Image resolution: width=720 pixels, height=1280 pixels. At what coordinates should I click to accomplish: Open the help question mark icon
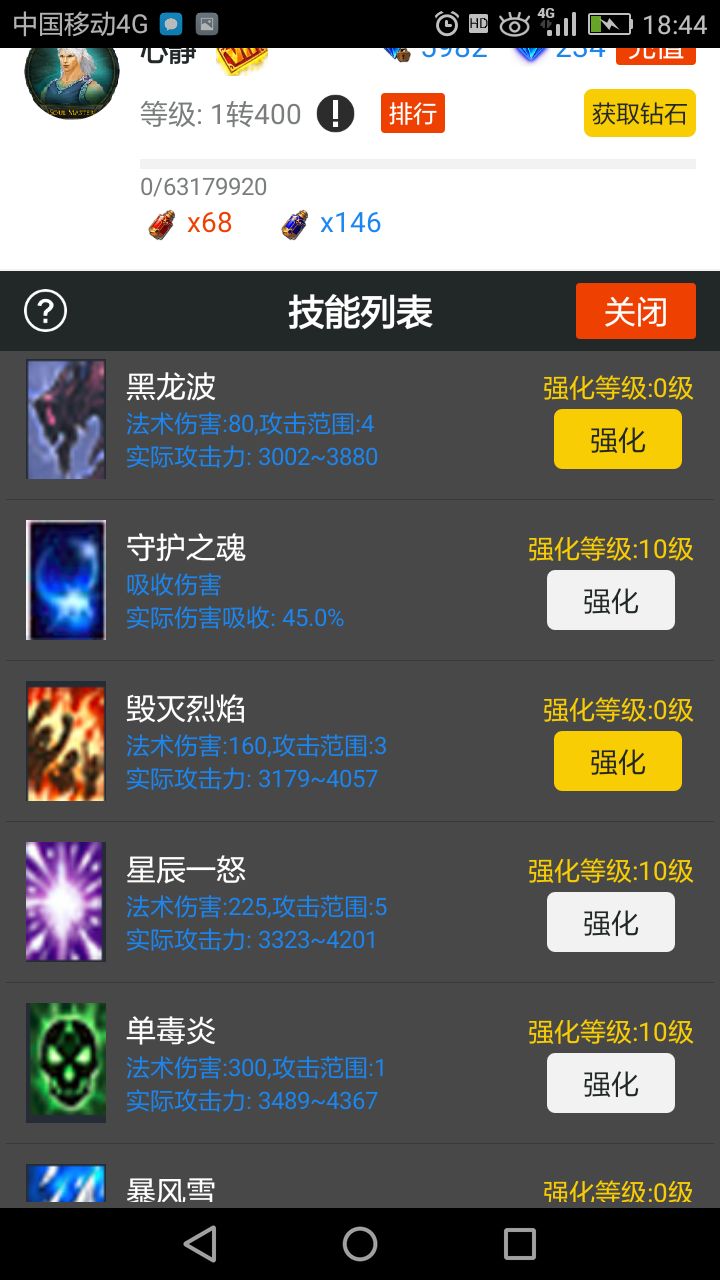click(44, 311)
